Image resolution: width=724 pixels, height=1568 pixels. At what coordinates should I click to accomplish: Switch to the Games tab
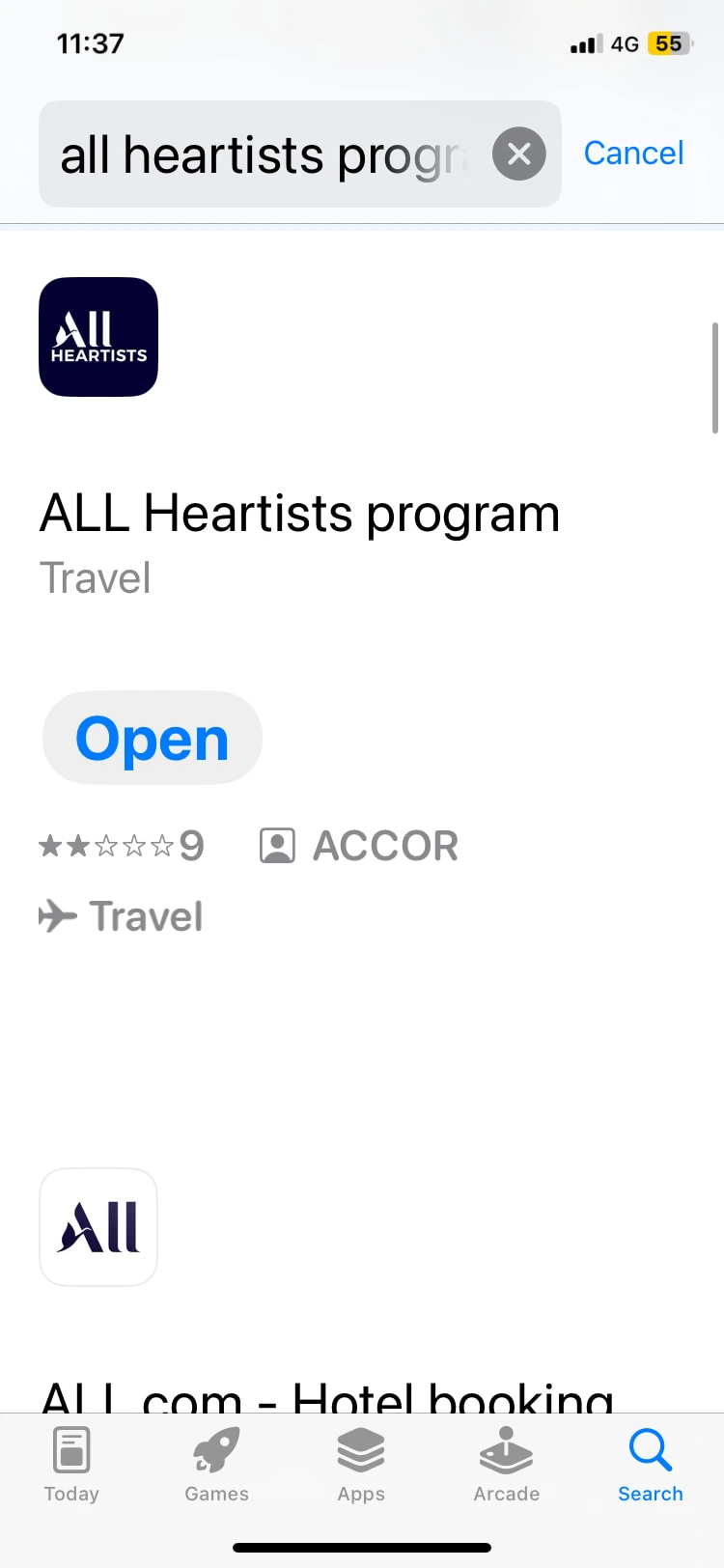[x=216, y=1464]
